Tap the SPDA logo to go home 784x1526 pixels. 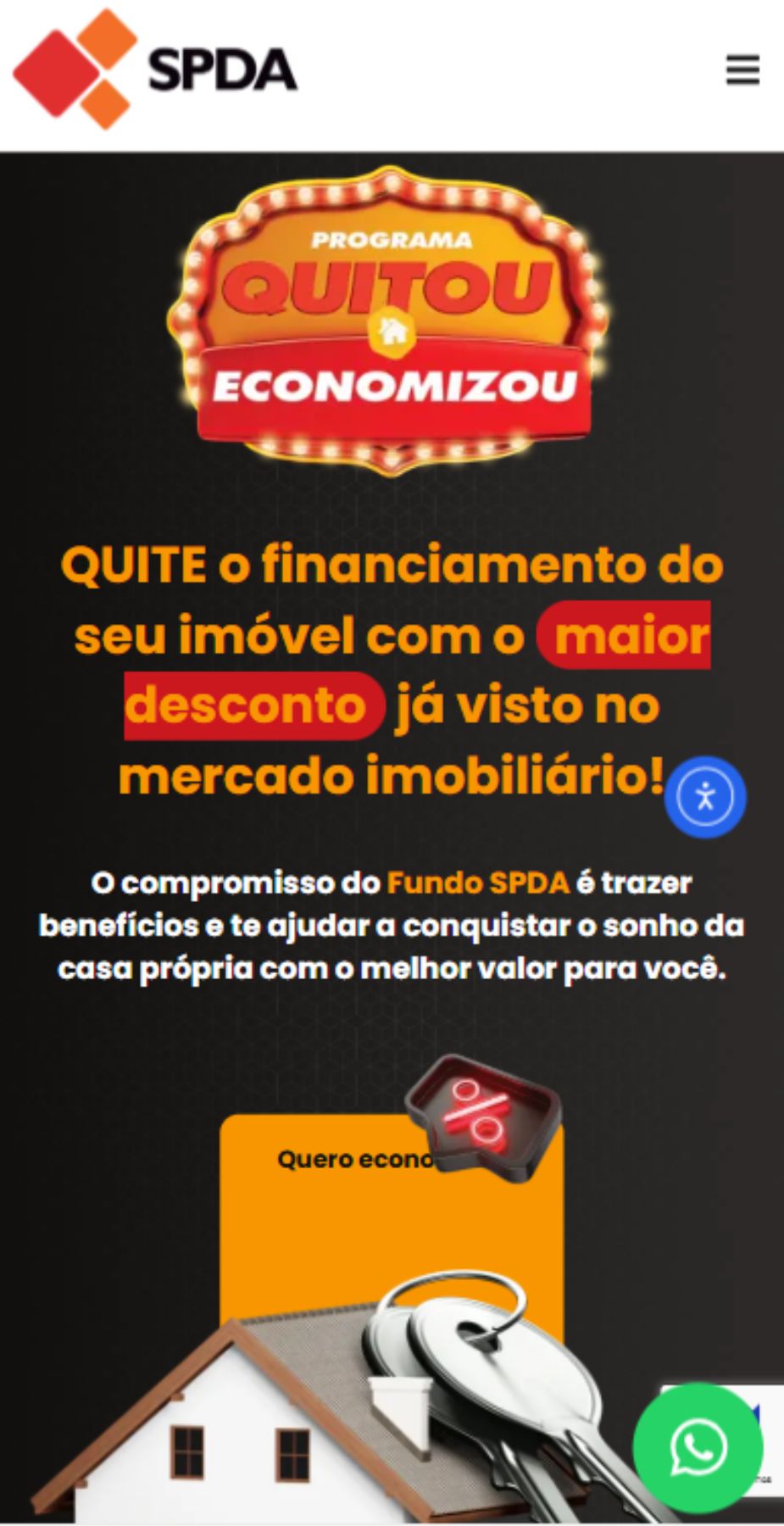155,69
